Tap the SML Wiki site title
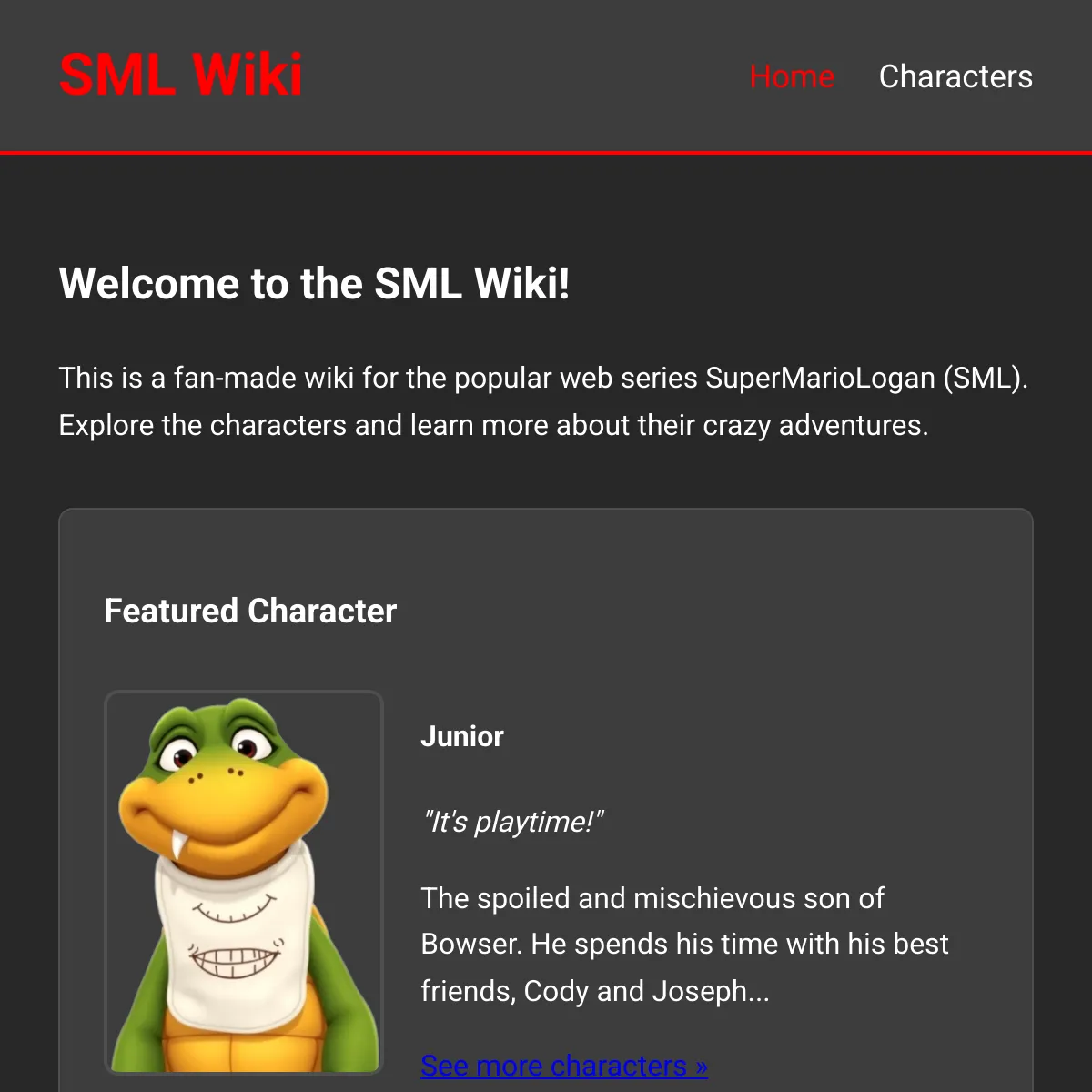The height and width of the screenshot is (1092, 1092). [181, 75]
